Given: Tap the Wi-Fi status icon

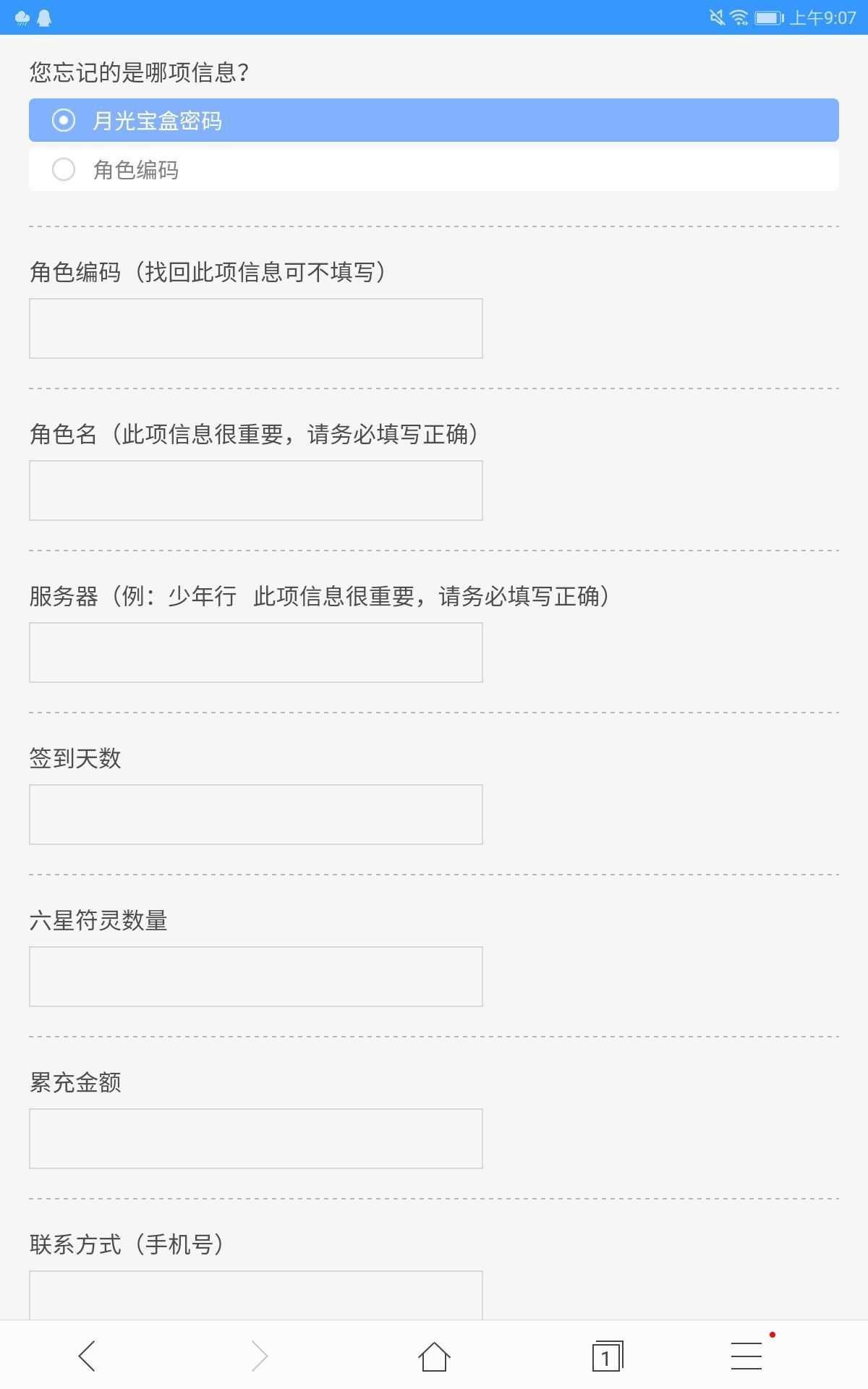Looking at the screenshot, I should pyautogui.click(x=739, y=17).
